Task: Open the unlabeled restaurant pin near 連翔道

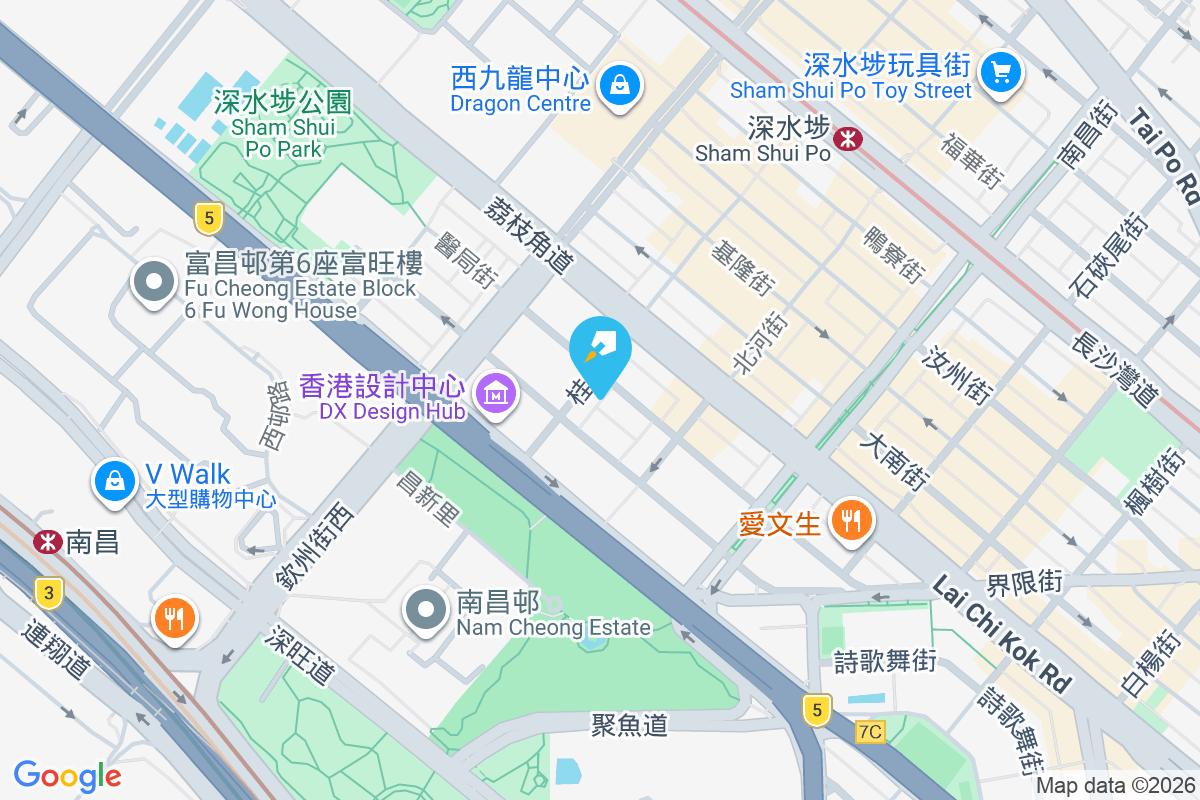Action: click(x=175, y=617)
